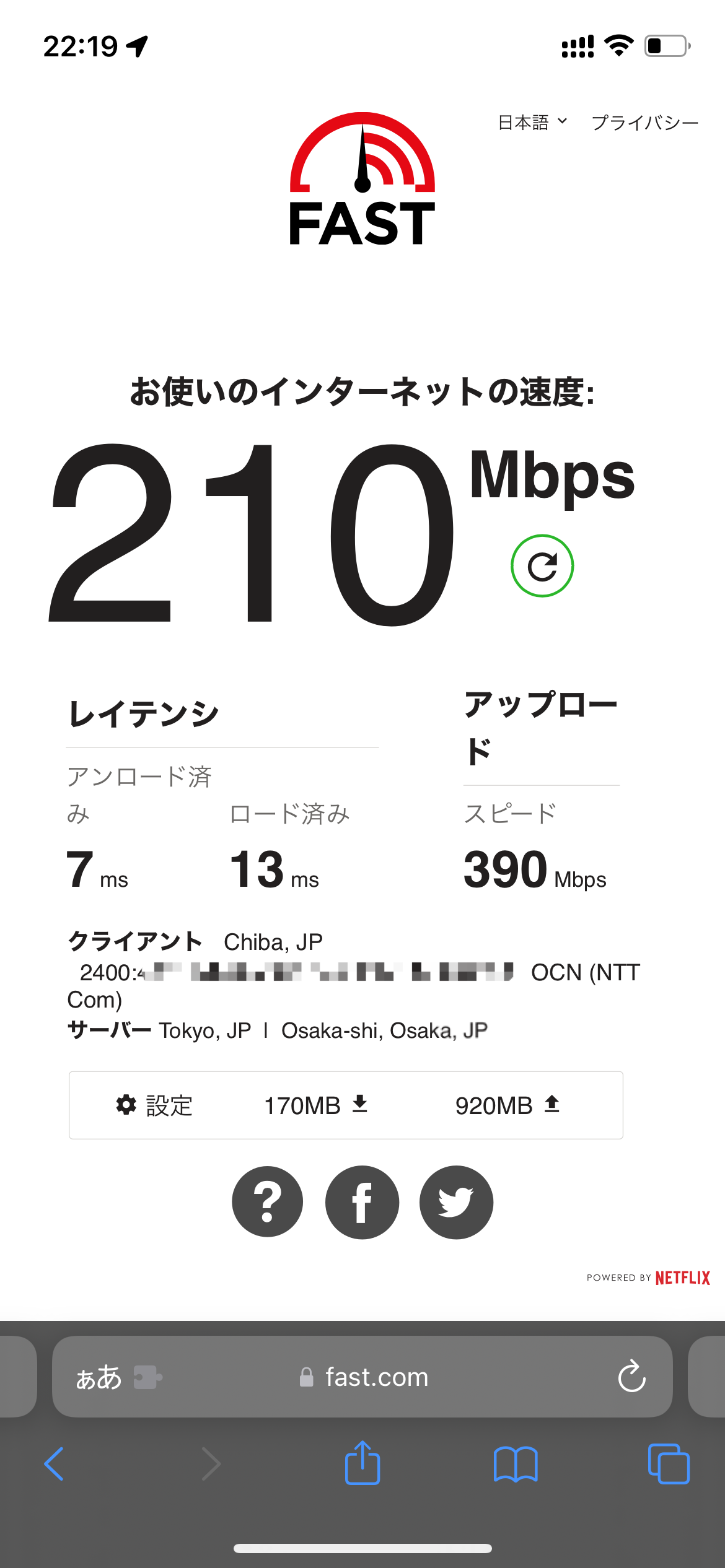This screenshot has width=725, height=1568.
Task: Rerun the speed test with the green refresh icon
Action: coord(542,566)
